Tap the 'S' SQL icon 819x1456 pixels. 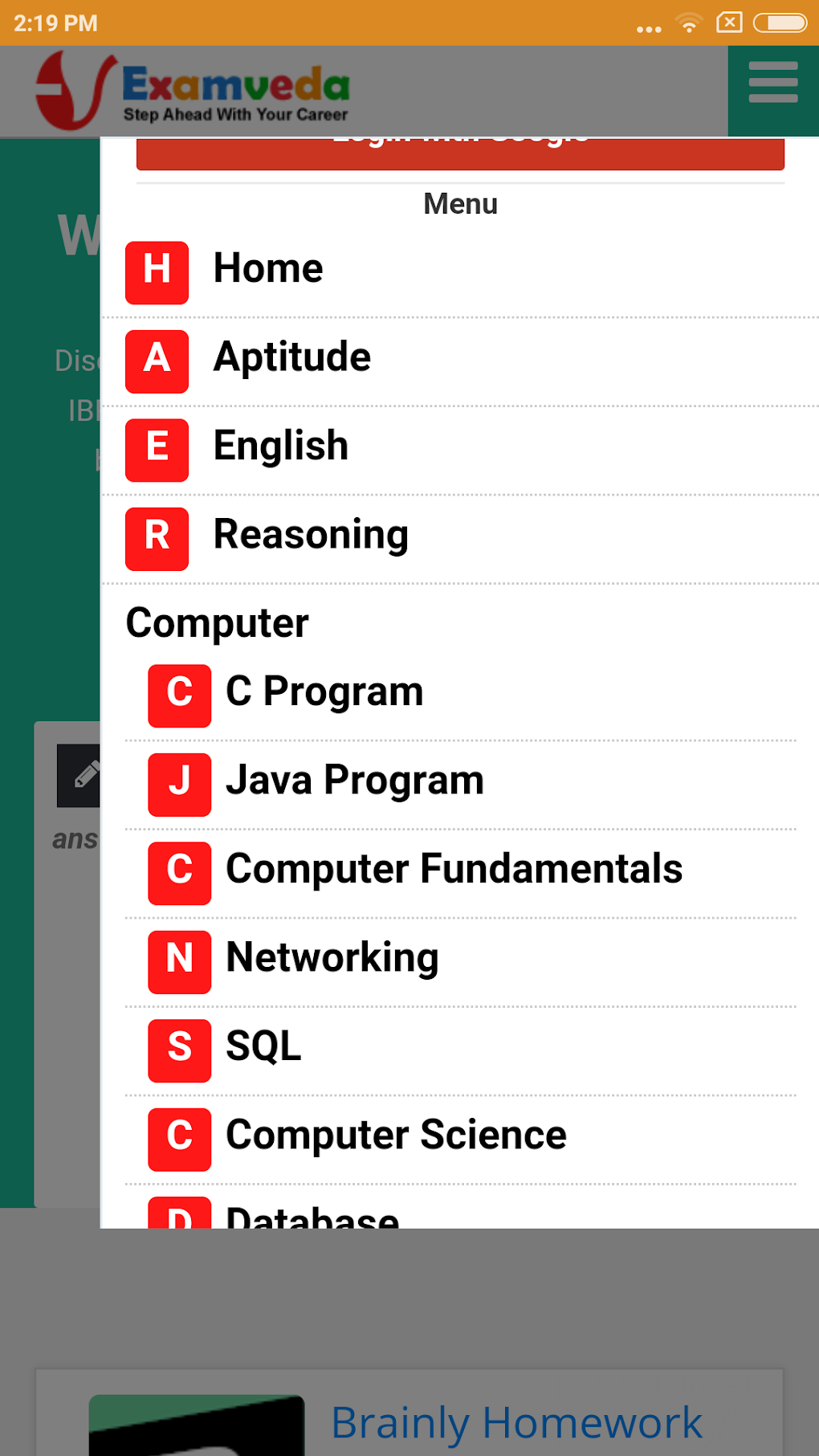point(179,1050)
